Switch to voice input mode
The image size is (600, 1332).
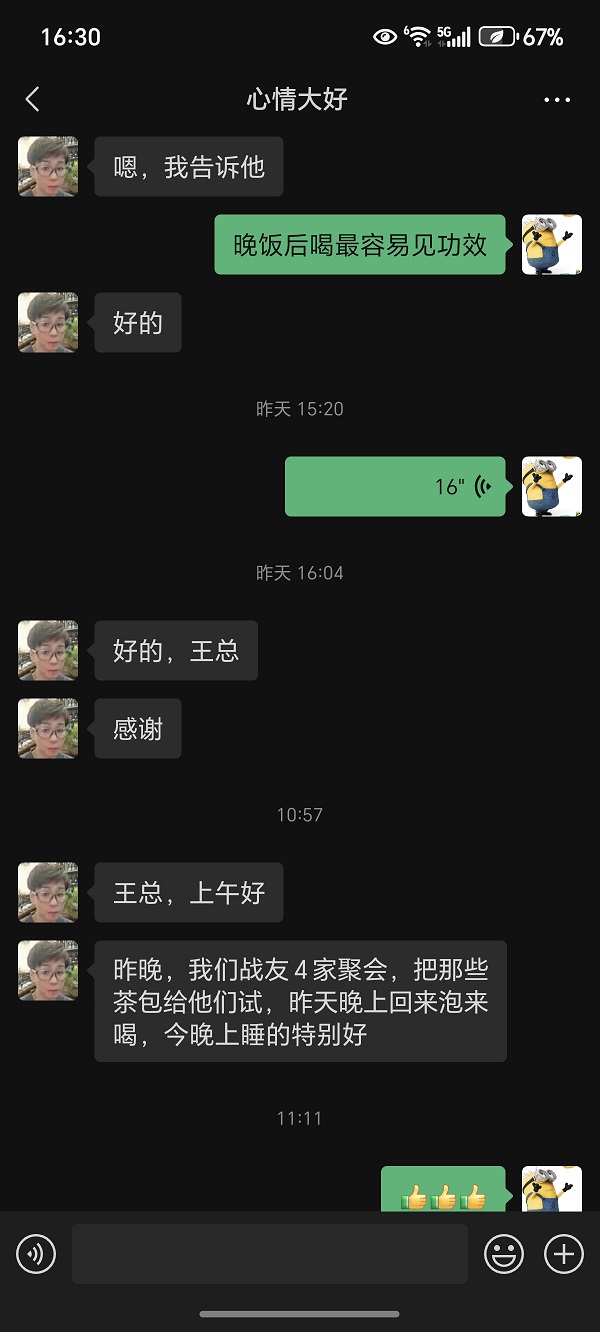tap(36, 1253)
